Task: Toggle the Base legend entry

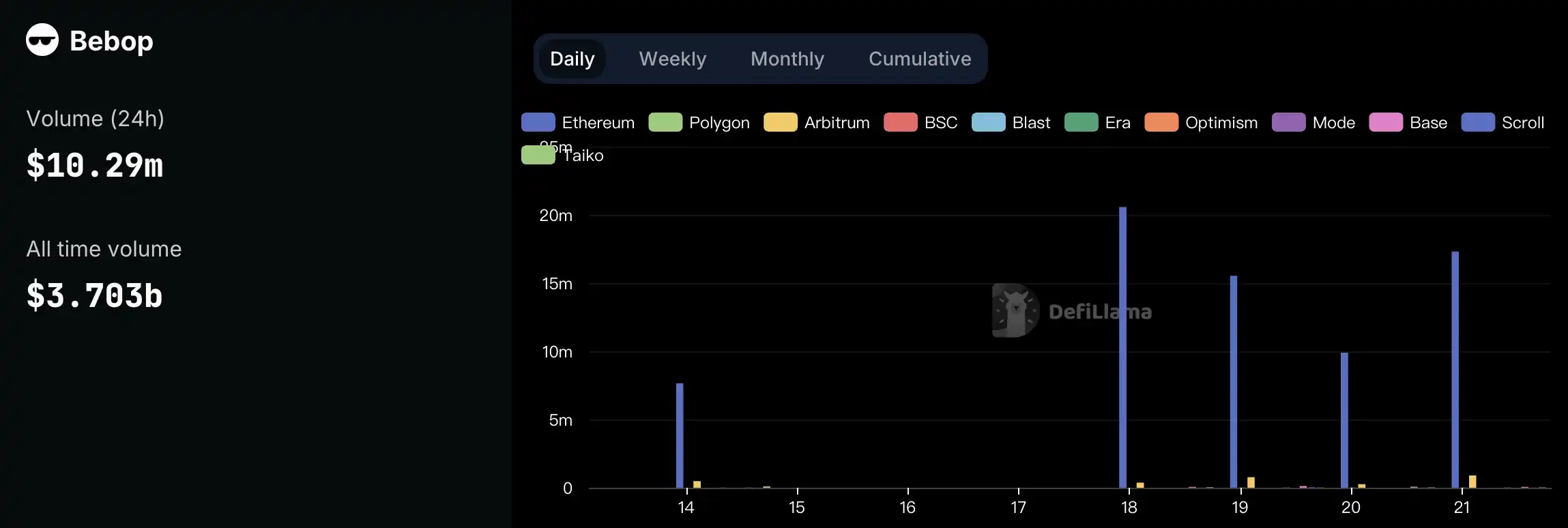Action: pyautogui.click(x=1408, y=123)
